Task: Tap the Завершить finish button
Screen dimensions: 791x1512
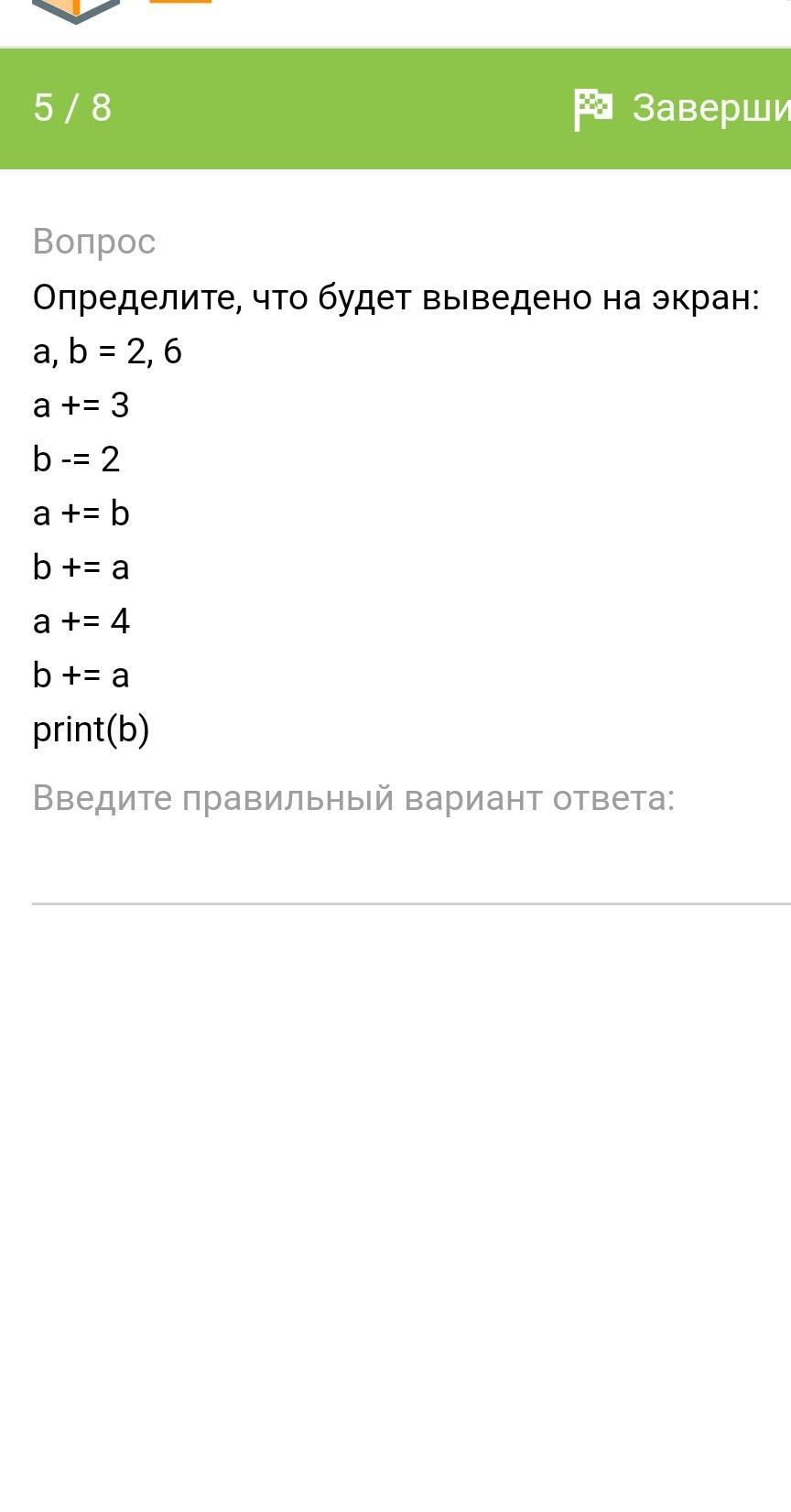Action: tap(682, 108)
